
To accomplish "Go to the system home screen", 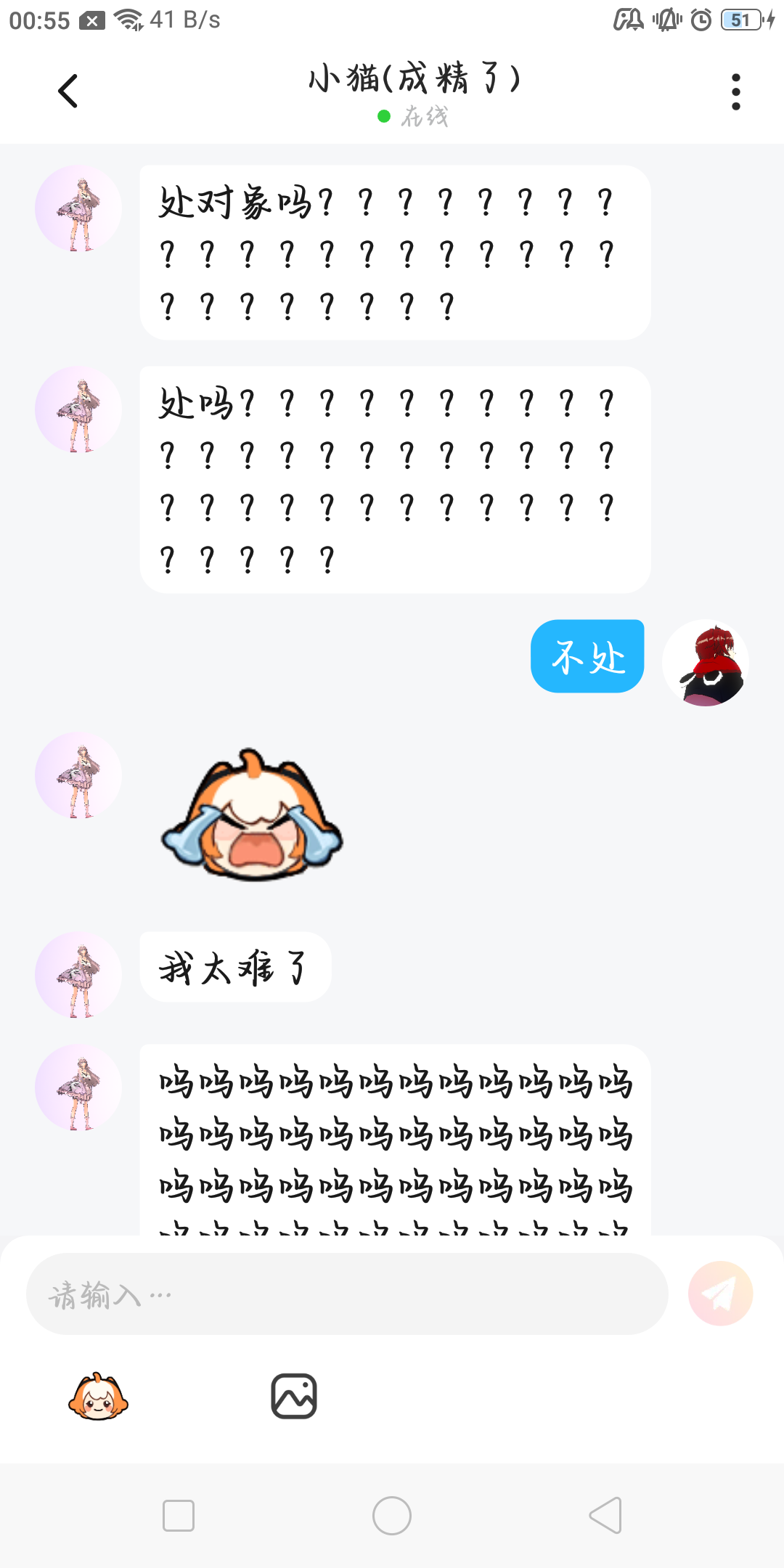I will pos(392,1516).
